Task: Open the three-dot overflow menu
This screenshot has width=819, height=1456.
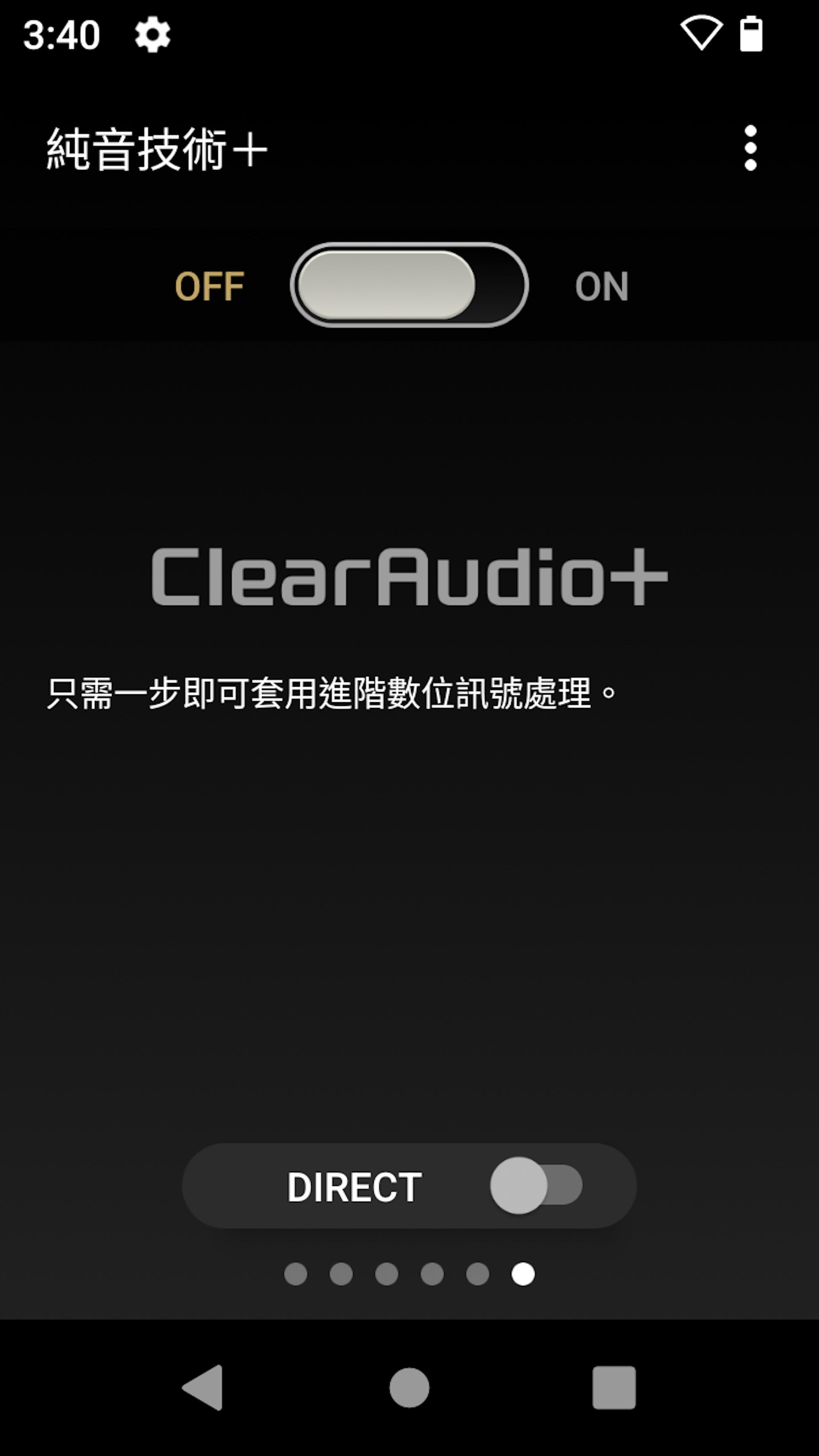Action: click(x=750, y=148)
